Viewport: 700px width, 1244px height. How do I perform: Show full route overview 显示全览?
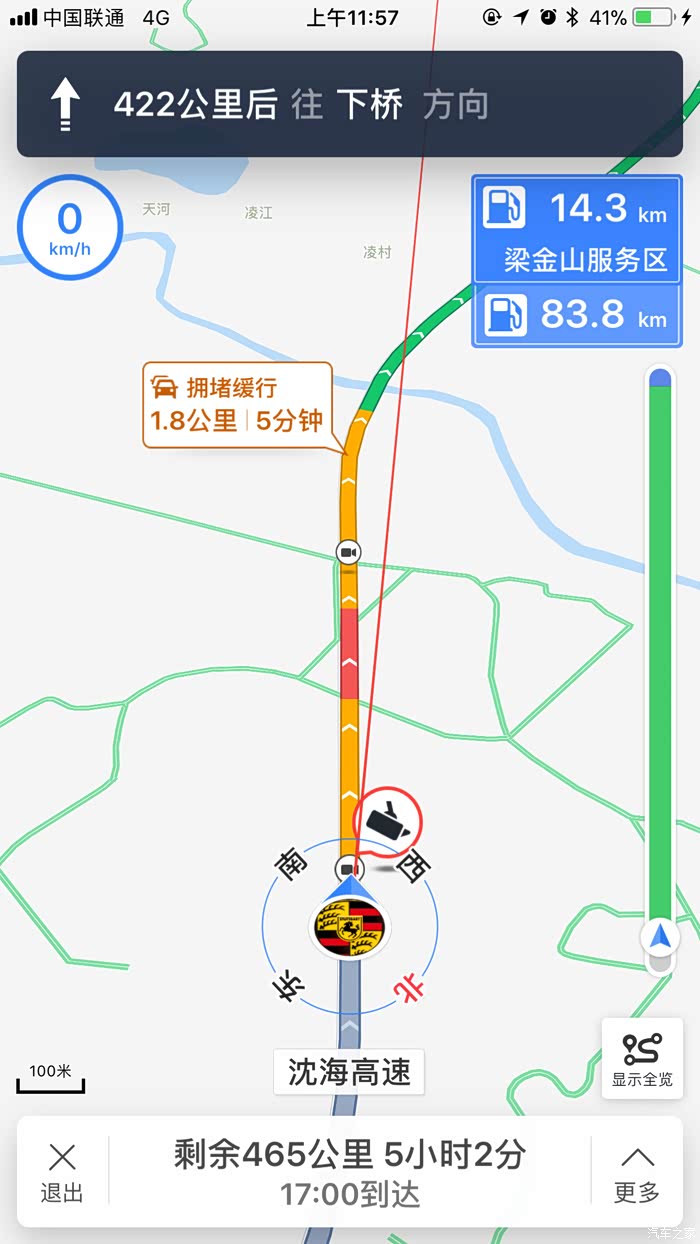(x=642, y=1059)
